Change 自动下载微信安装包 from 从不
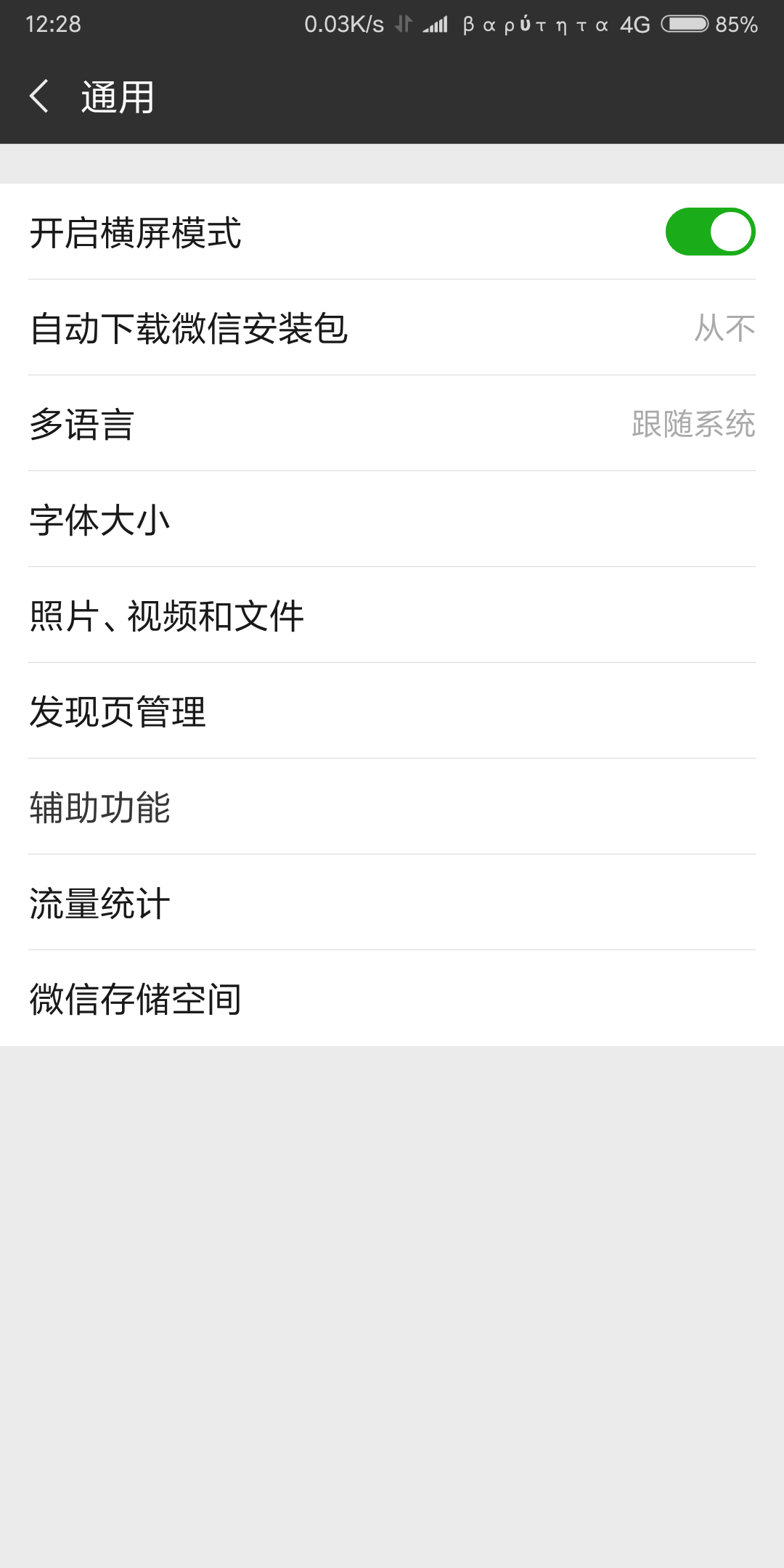 (392, 328)
